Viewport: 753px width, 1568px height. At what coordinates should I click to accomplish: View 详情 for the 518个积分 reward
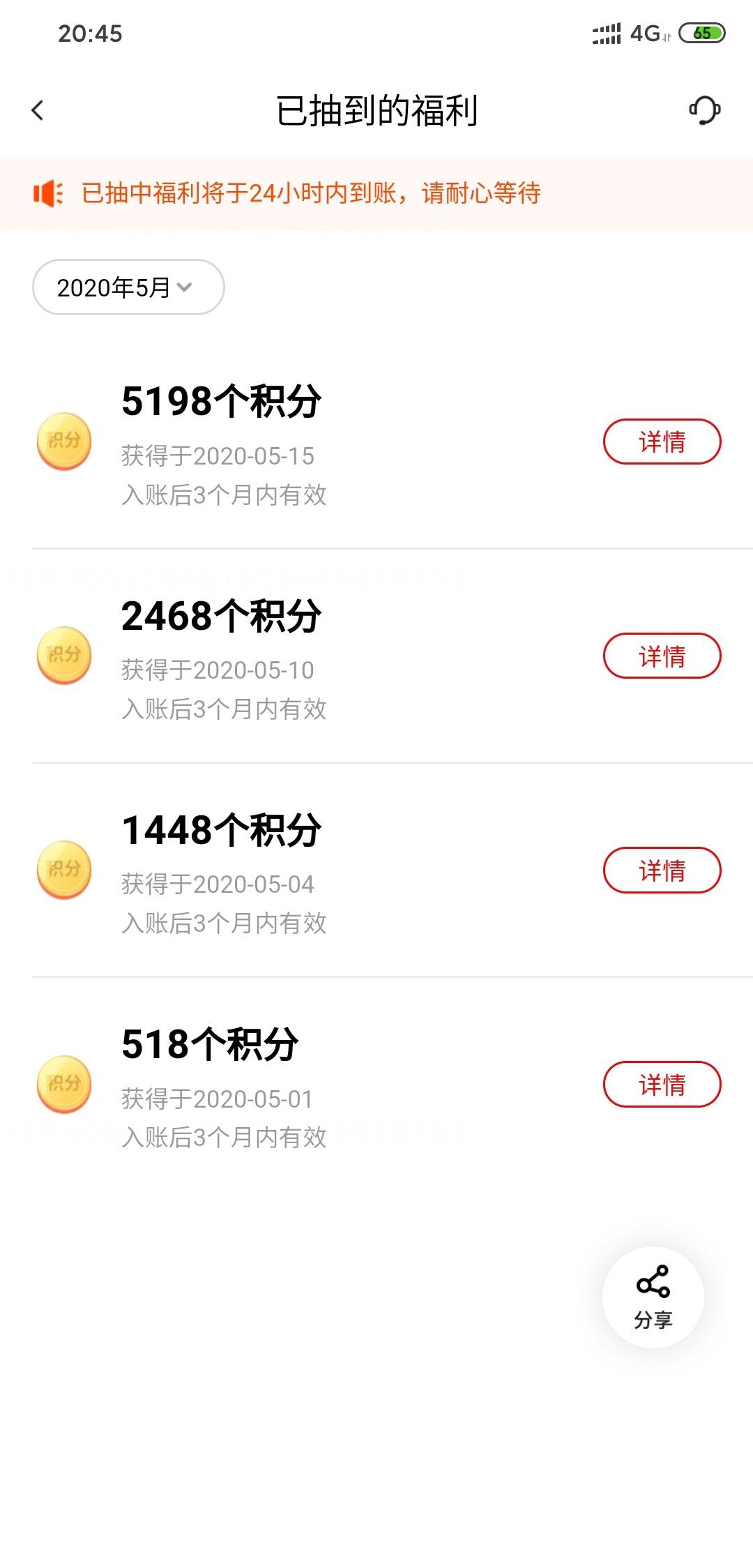pos(662,1084)
